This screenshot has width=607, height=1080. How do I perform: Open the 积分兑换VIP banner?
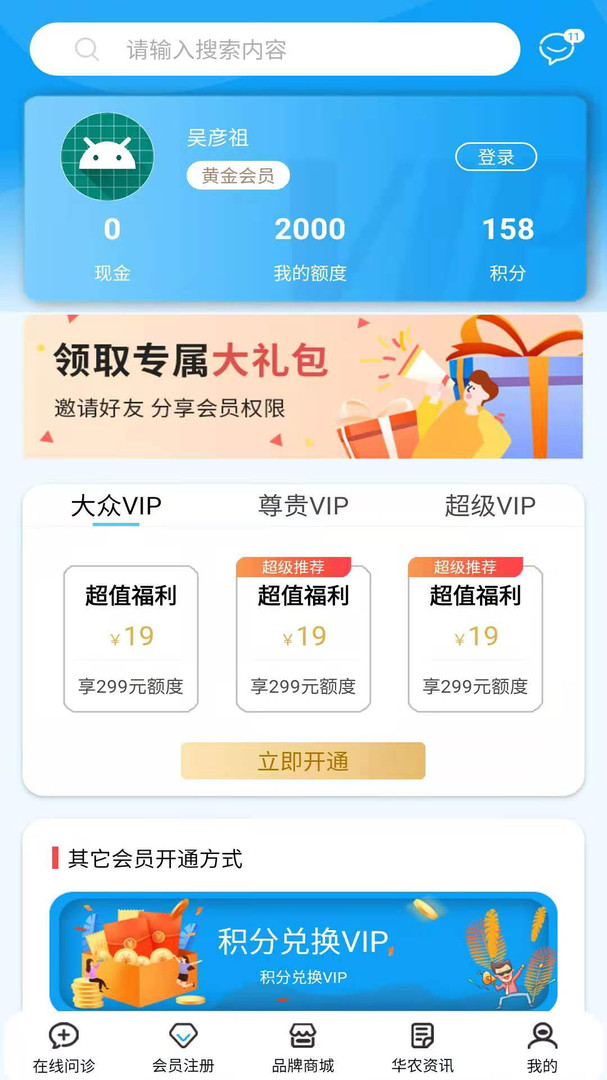303,951
